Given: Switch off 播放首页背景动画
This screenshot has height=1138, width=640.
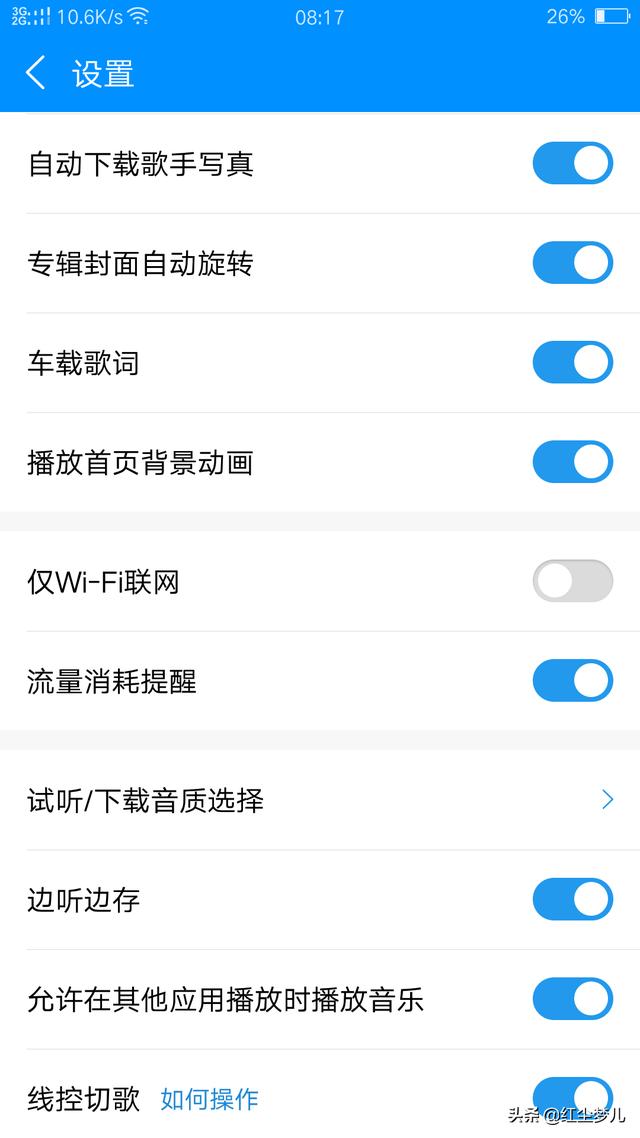Looking at the screenshot, I should coord(572,462).
